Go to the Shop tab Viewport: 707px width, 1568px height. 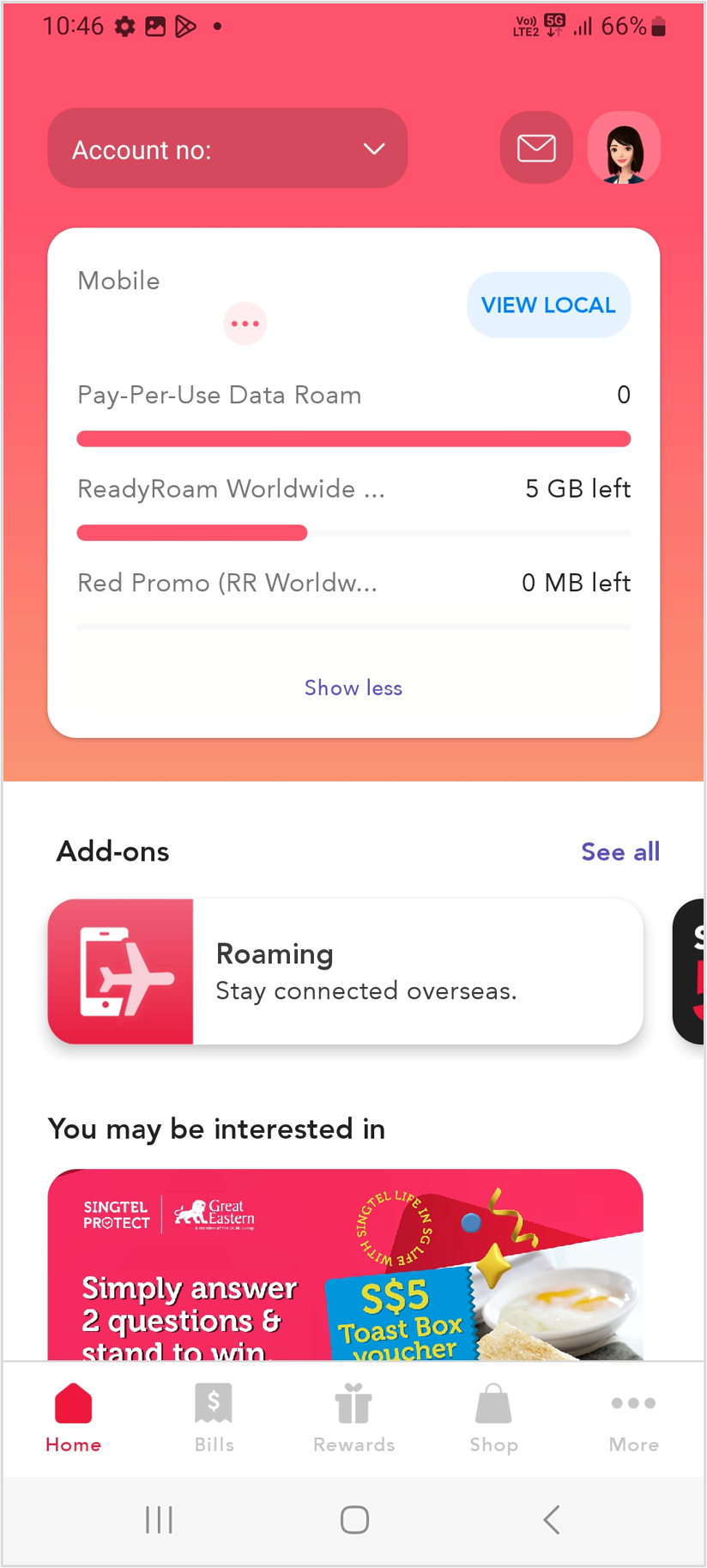(493, 1419)
